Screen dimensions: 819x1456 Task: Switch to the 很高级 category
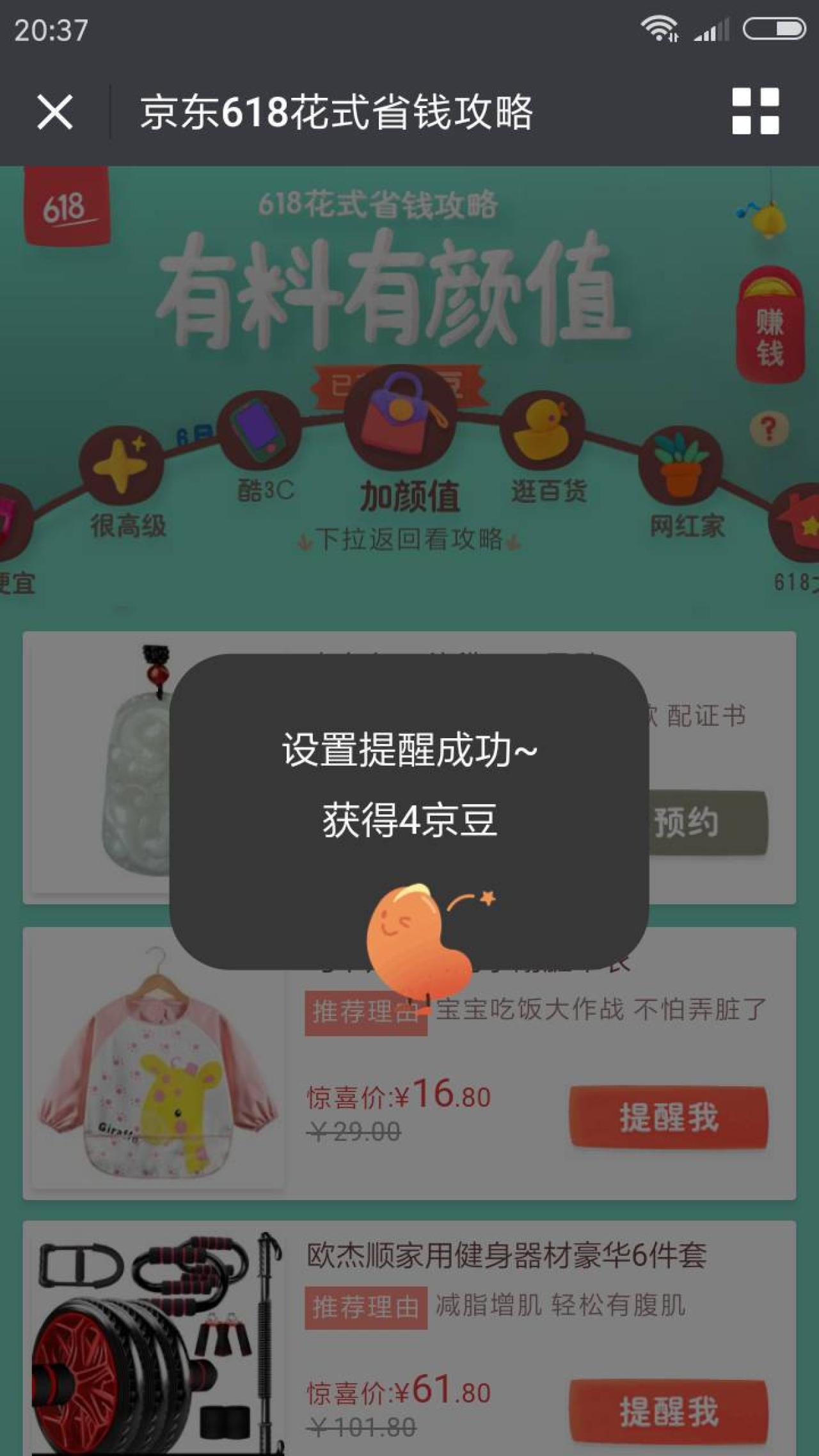click(122, 466)
